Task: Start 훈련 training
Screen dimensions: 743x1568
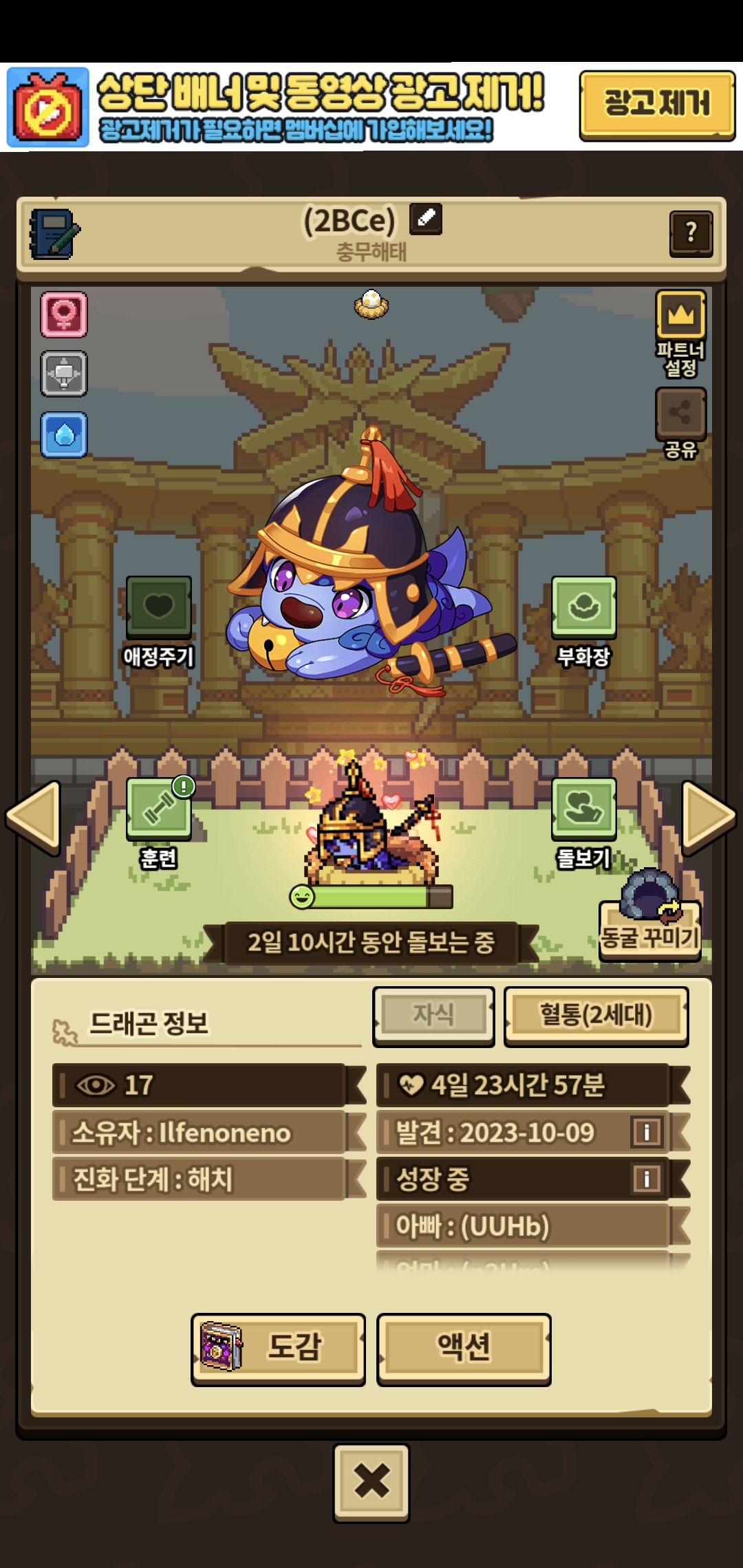Action: pos(158,809)
